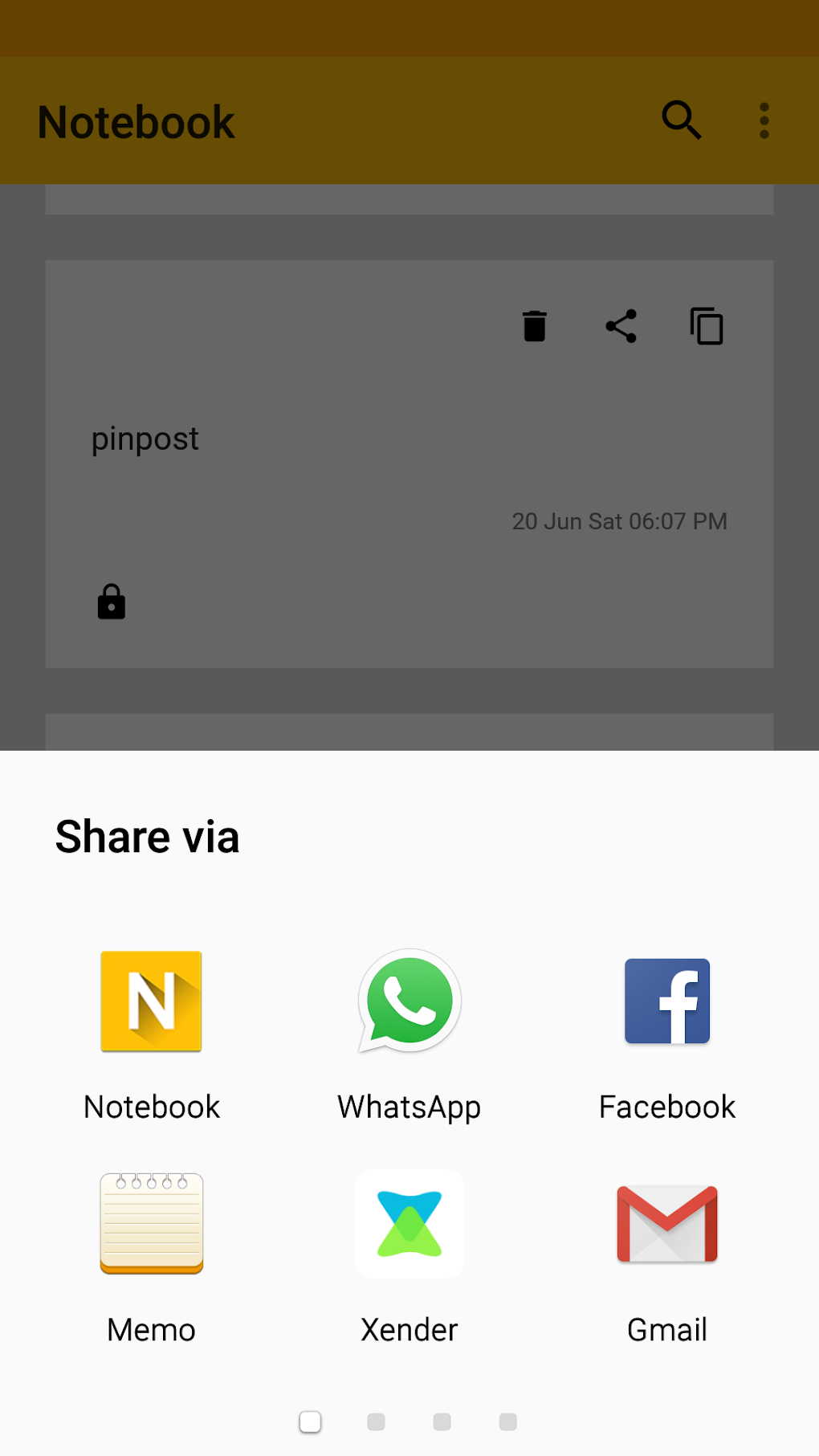Delete the pinpost note
The image size is (819, 1456).
tap(534, 326)
